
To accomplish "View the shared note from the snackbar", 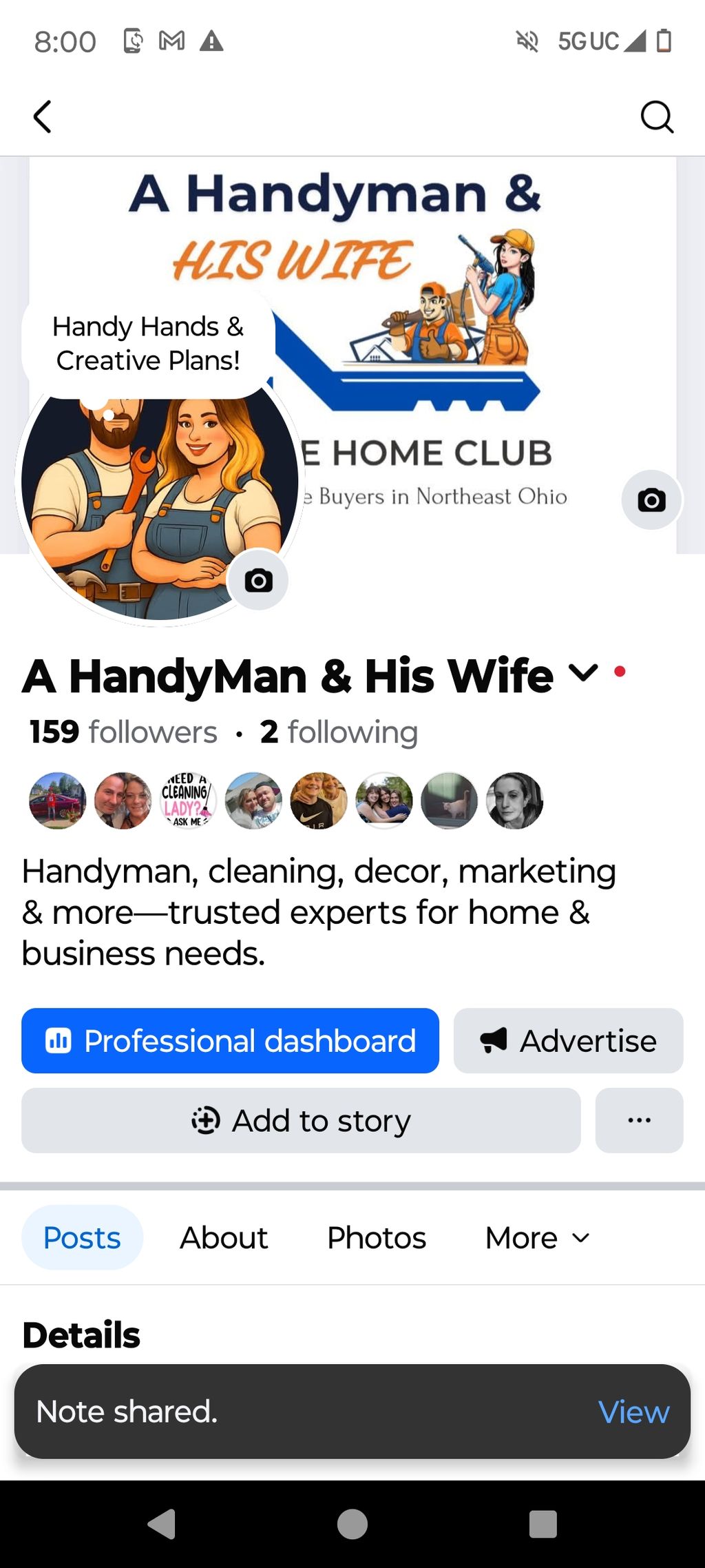I will [633, 1412].
